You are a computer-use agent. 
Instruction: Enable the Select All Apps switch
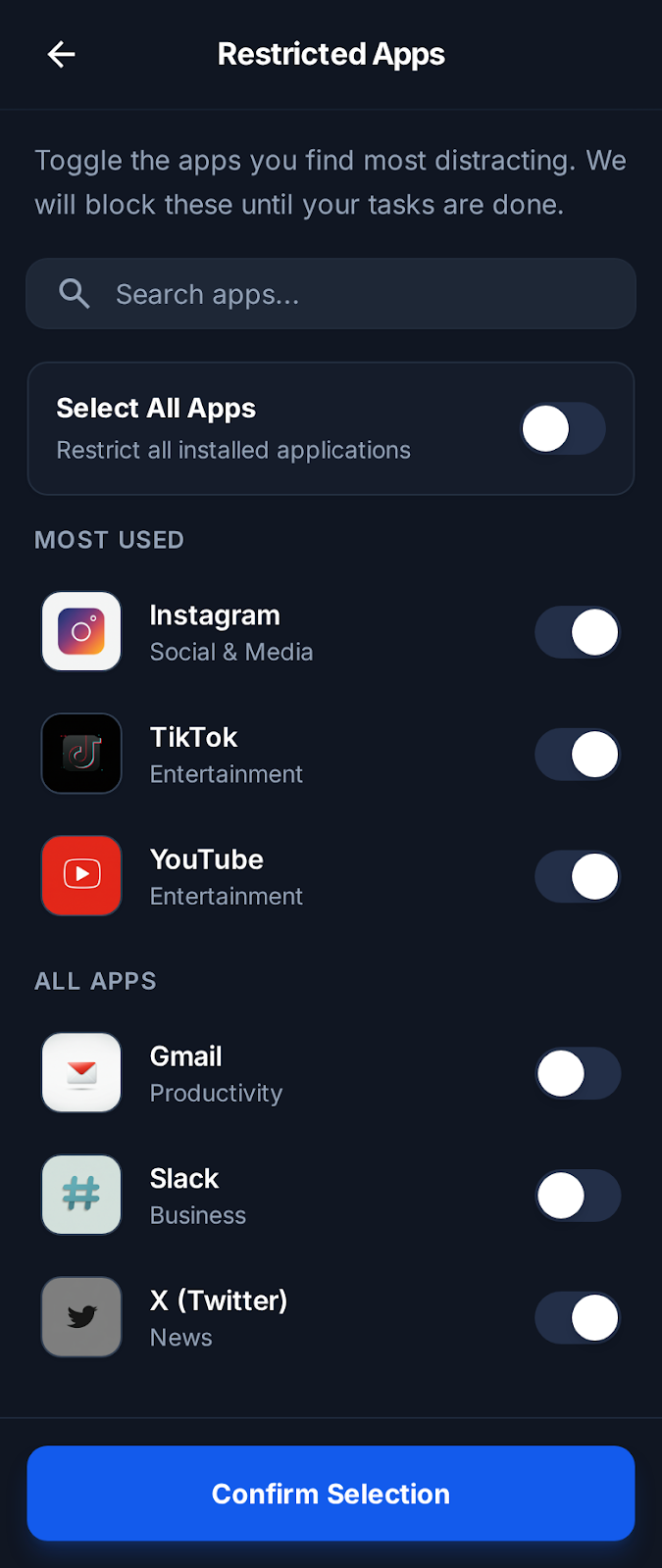pyautogui.click(x=563, y=429)
